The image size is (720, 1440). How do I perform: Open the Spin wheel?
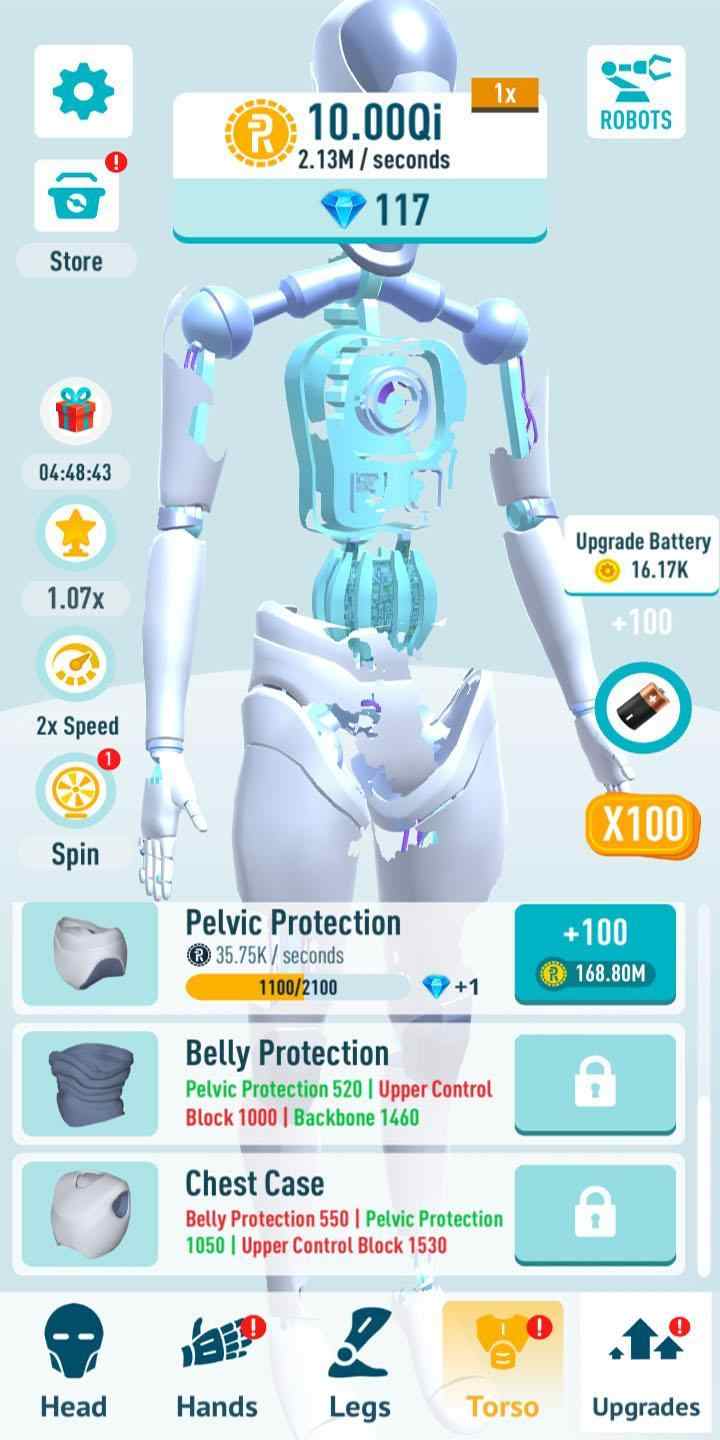coord(75,790)
